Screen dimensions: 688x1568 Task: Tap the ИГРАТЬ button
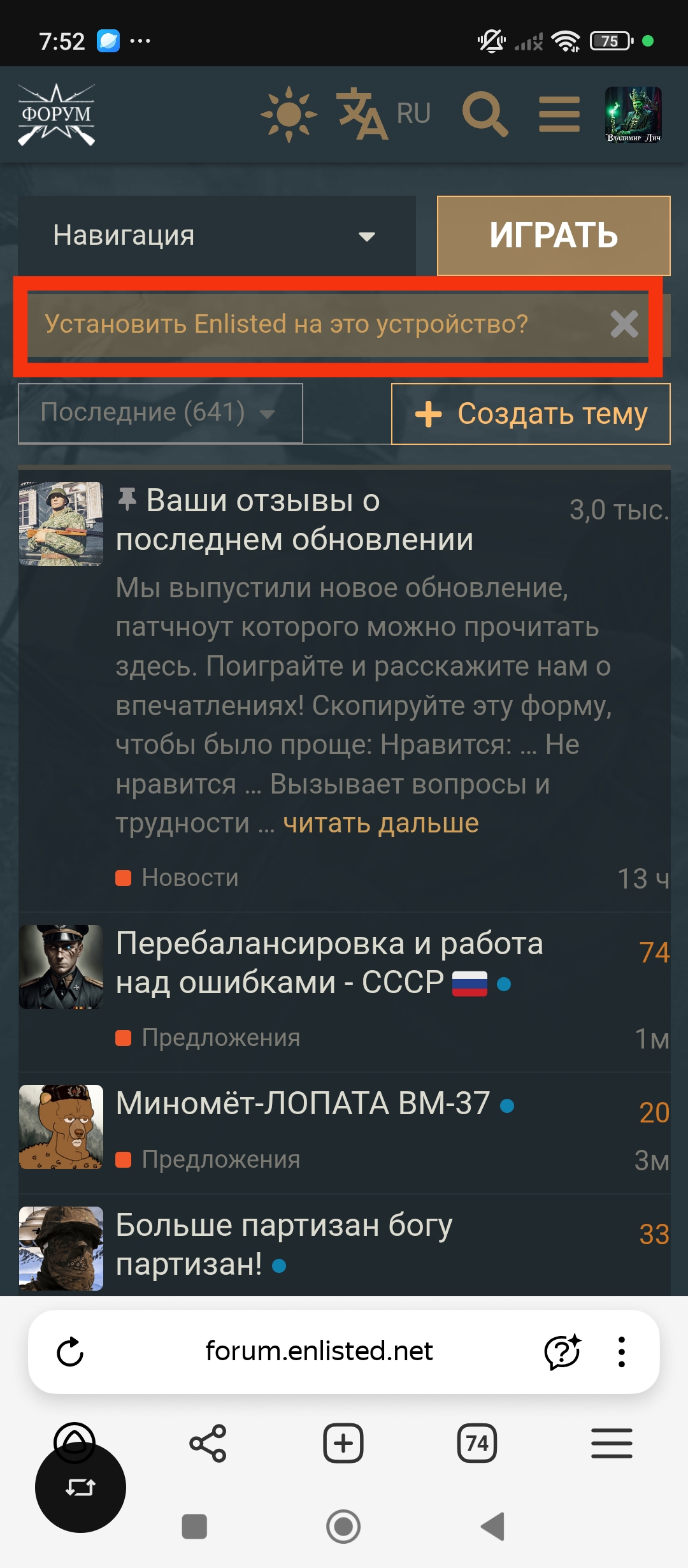tap(554, 236)
